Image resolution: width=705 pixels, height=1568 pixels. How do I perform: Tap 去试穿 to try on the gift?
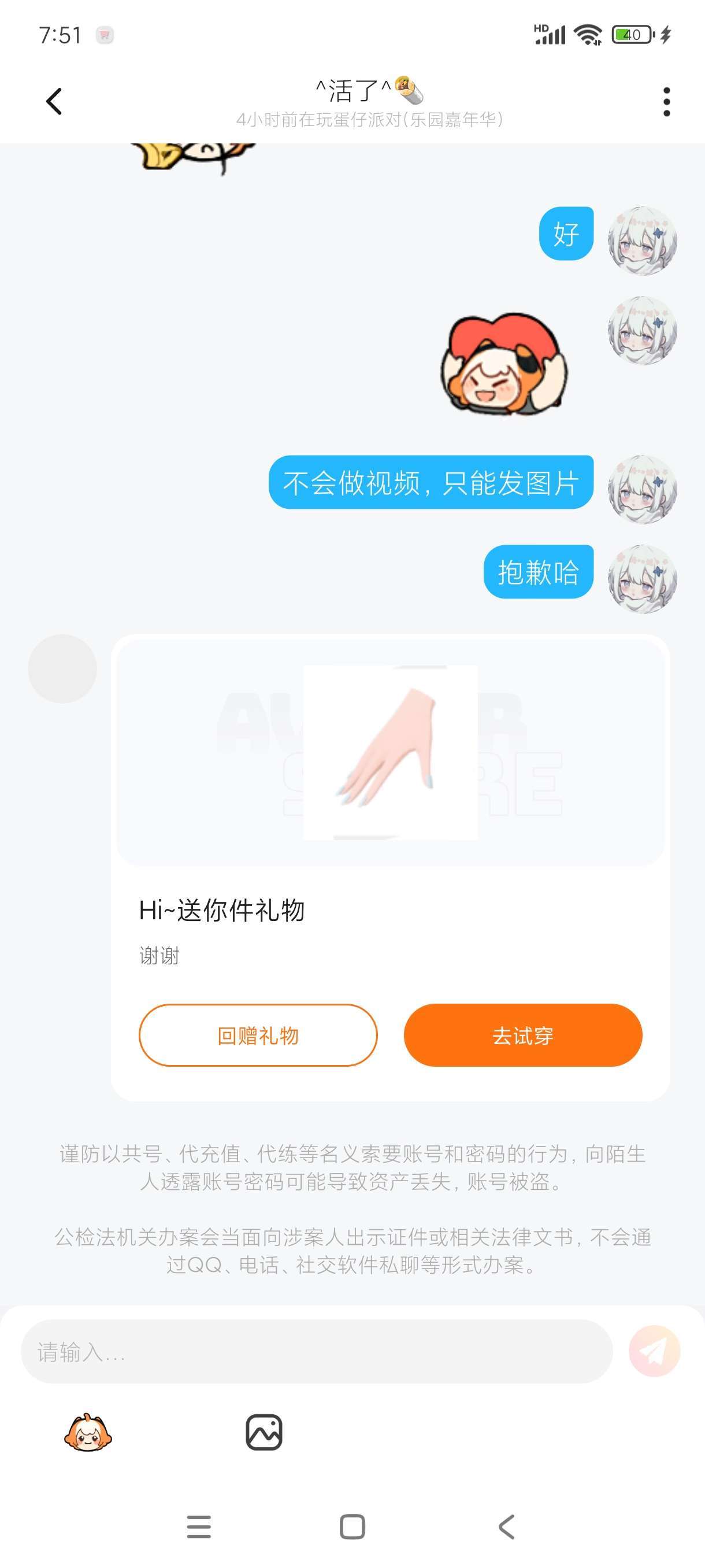pos(522,1036)
